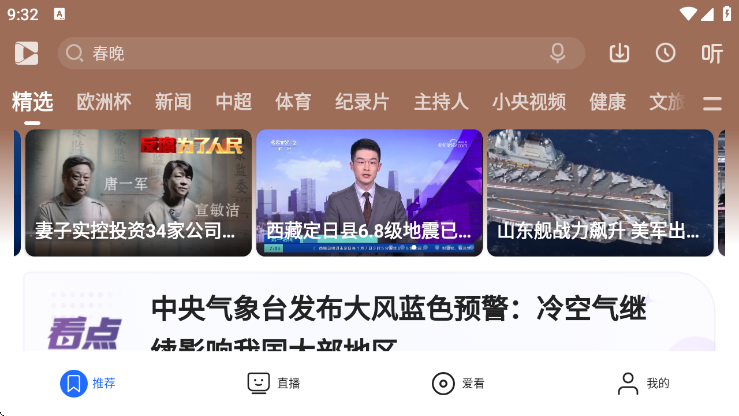Screen dimensions: 739x416
Task: Open watch history clock icon
Action: click(665, 53)
